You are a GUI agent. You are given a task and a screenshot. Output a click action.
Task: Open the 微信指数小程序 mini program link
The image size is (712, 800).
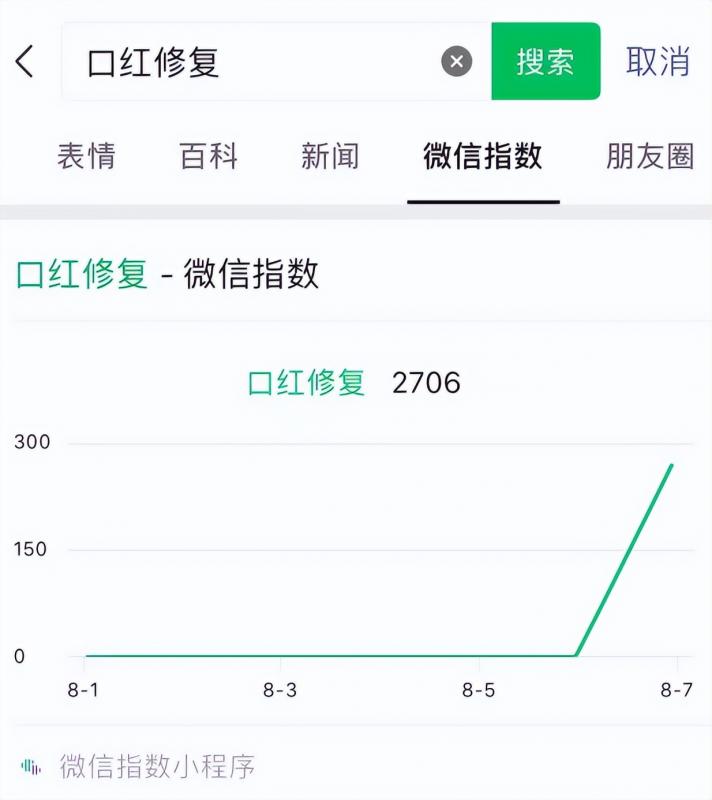(x=157, y=767)
